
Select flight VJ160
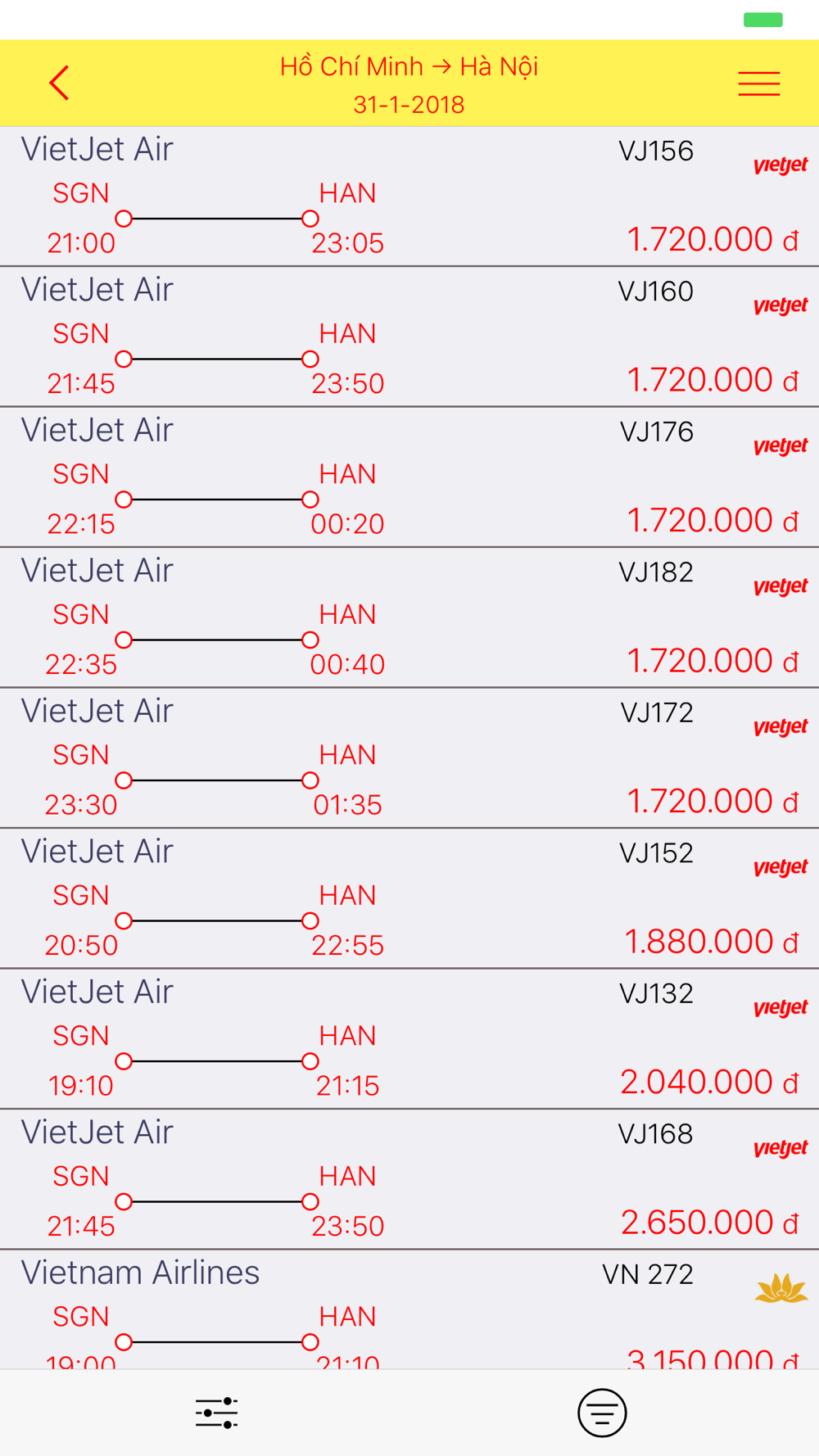coord(409,337)
